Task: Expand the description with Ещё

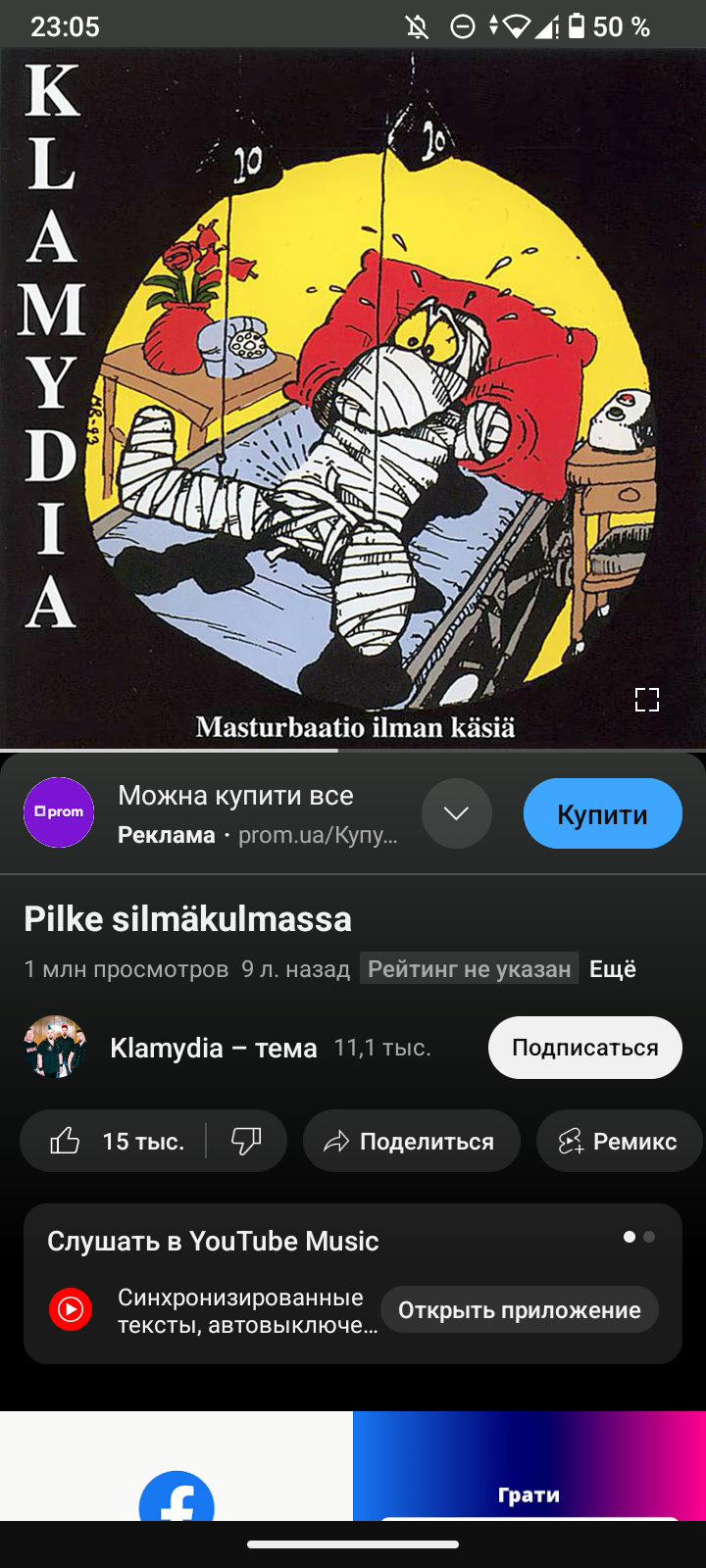Action: click(x=613, y=968)
